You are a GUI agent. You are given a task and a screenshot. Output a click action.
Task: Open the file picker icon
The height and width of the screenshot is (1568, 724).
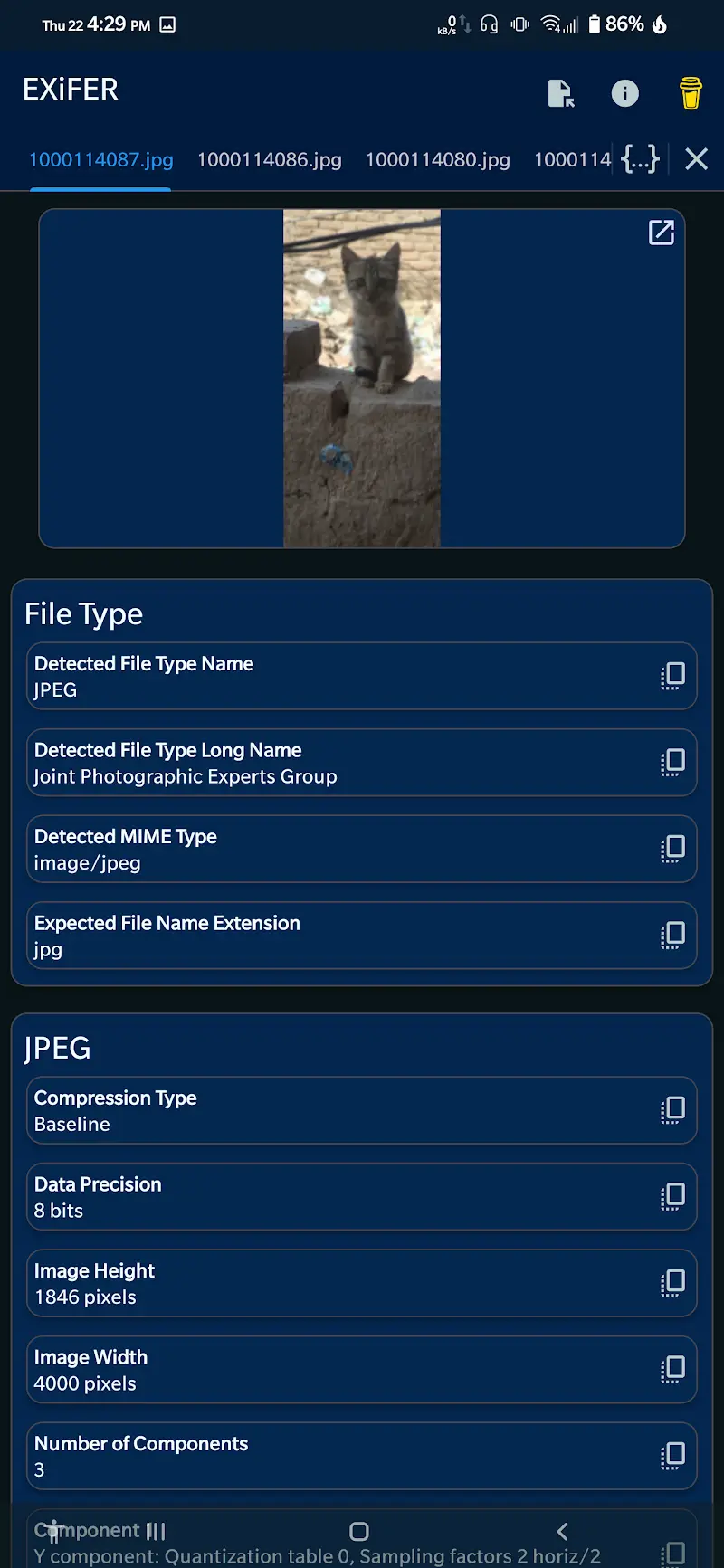point(561,93)
